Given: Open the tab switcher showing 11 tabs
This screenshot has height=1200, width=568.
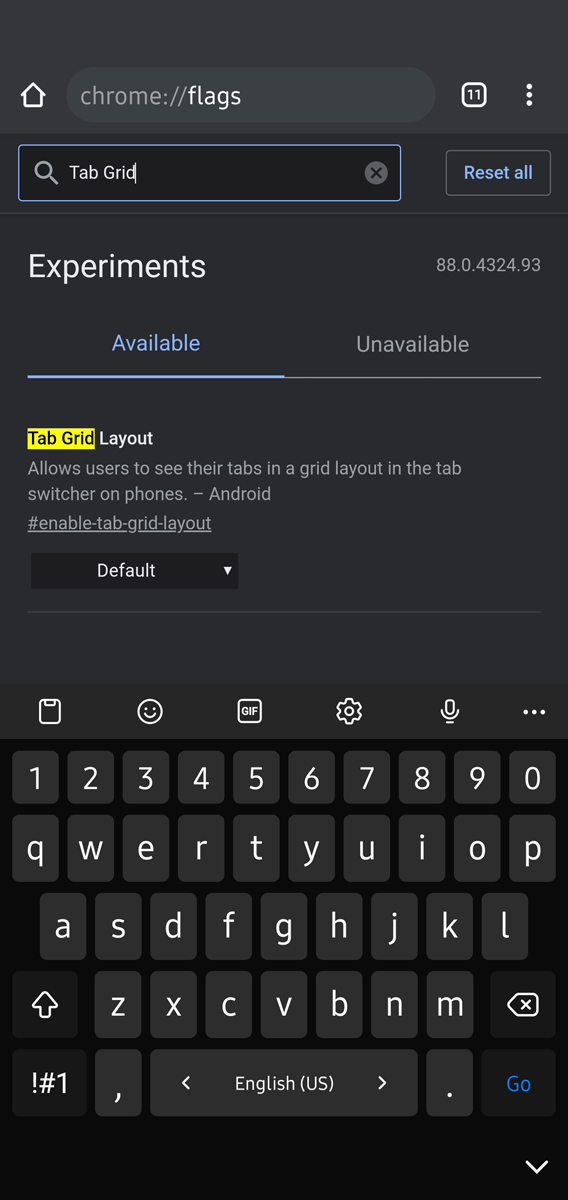Looking at the screenshot, I should (474, 96).
